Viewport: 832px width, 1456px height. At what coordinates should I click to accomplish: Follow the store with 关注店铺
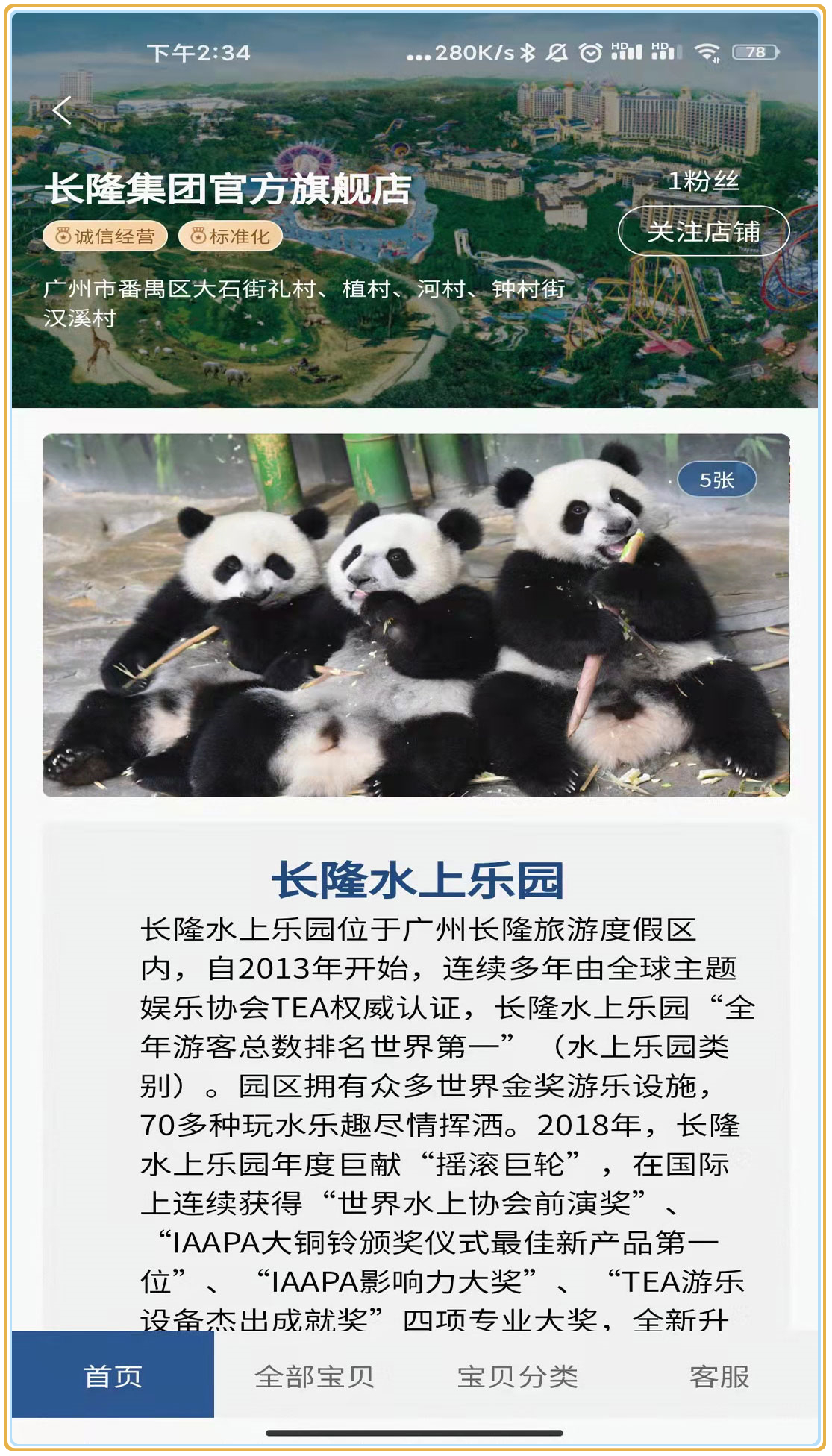(x=703, y=231)
